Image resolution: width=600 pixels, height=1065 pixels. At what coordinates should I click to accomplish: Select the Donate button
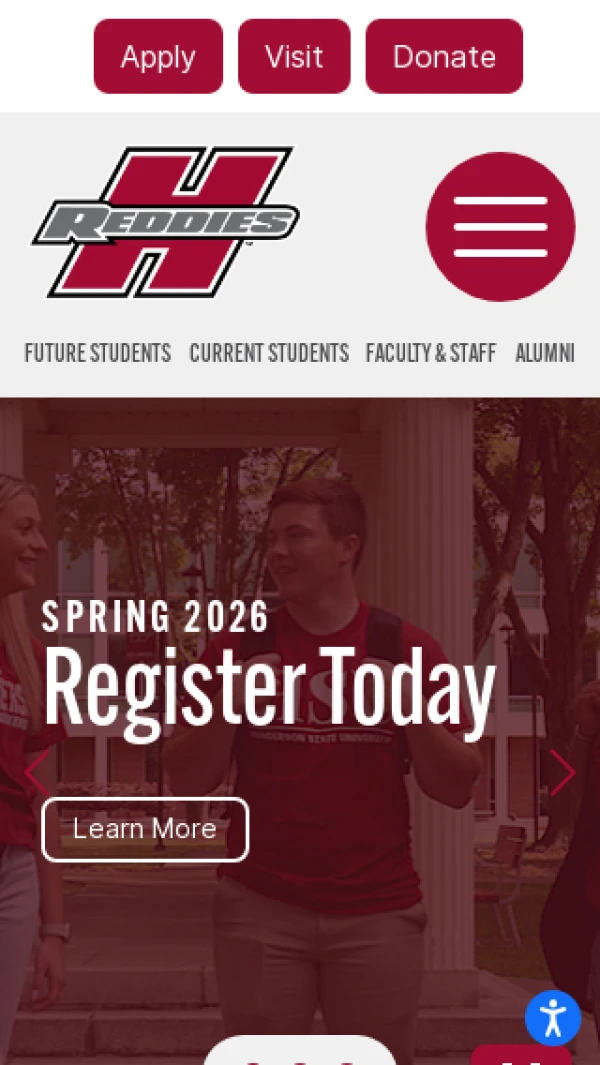point(444,57)
